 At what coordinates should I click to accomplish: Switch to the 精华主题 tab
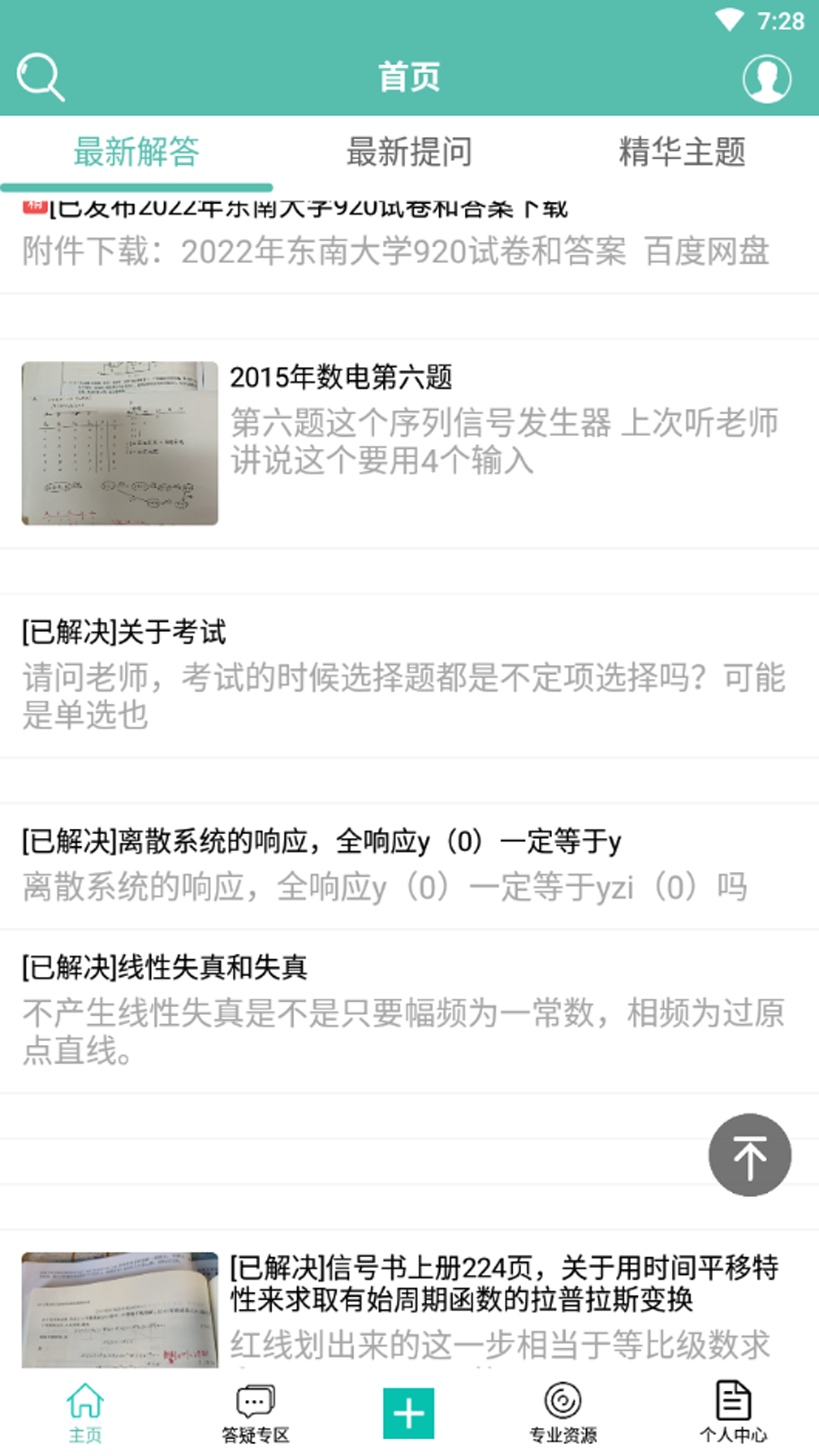[x=682, y=152]
